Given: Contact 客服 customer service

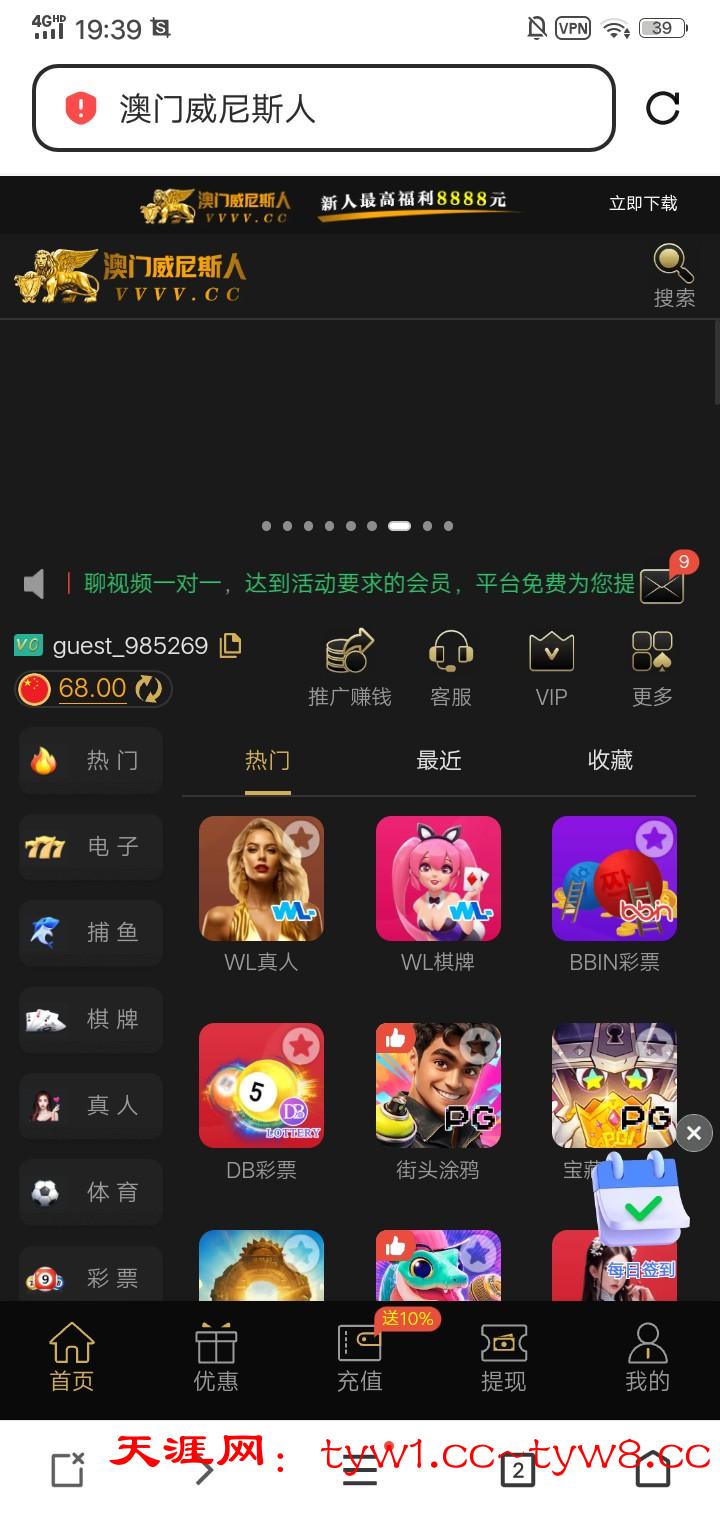Looking at the screenshot, I should (x=451, y=669).
